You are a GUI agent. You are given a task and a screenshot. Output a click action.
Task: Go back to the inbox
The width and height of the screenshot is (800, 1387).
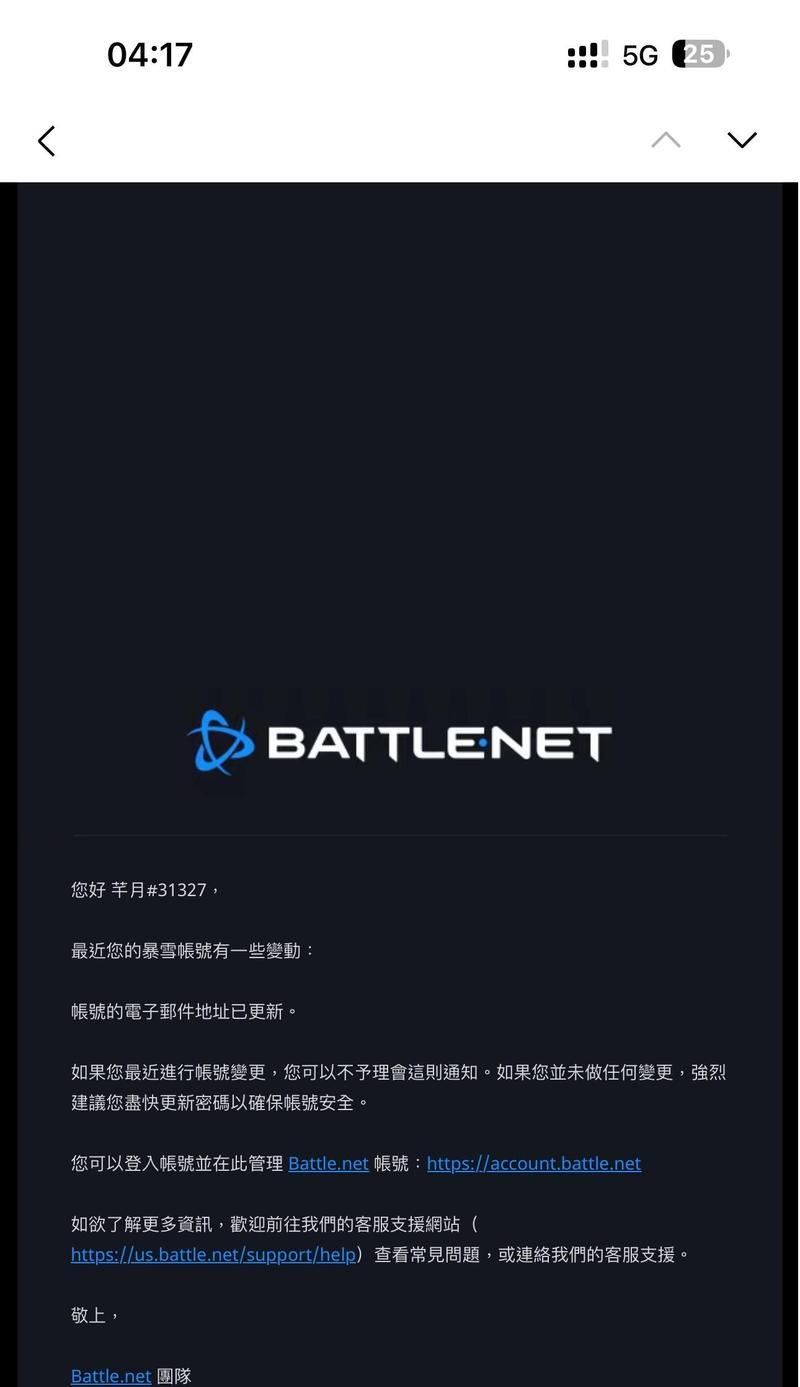(46, 141)
